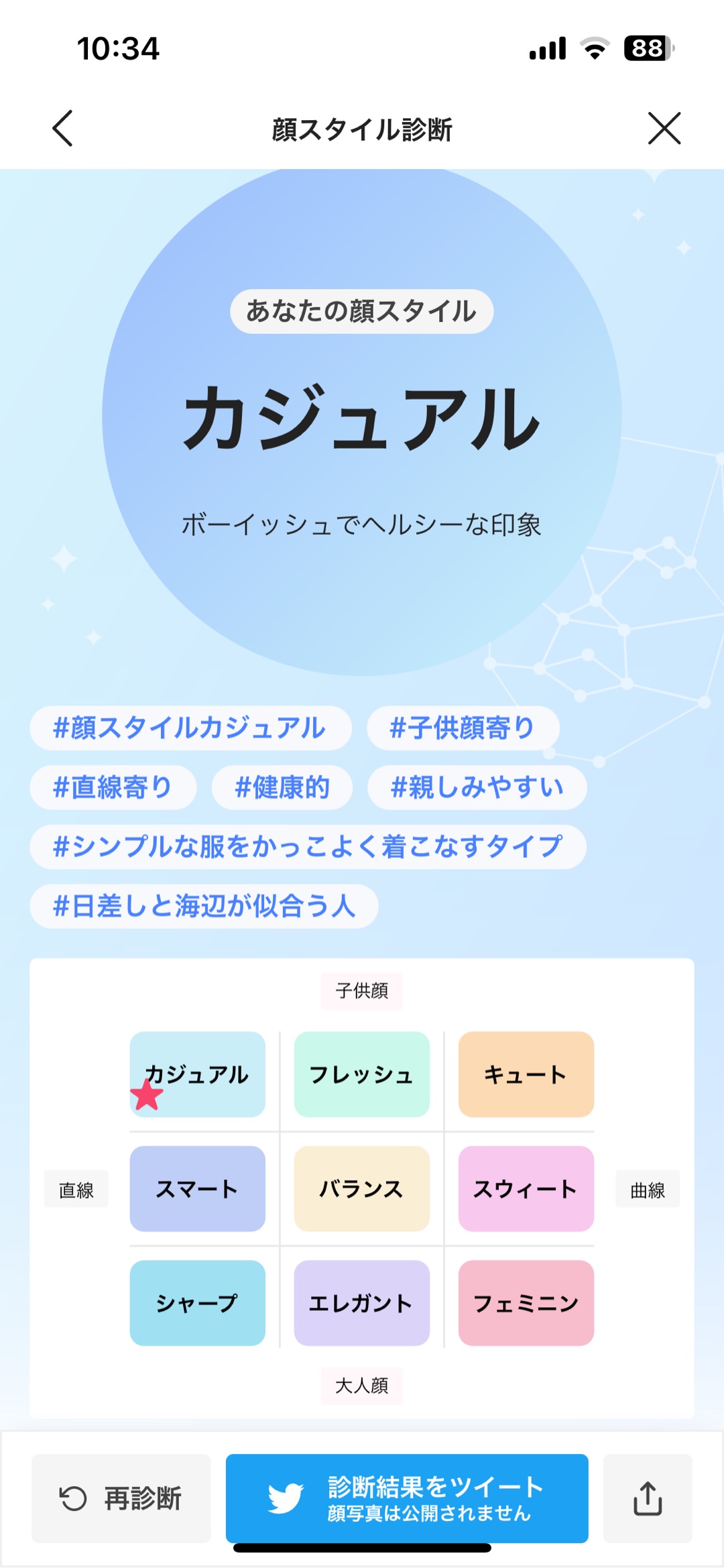Image resolution: width=724 pixels, height=1568 pixels.
Task: Select the #健康的 tag
Action: click(282, 787)
